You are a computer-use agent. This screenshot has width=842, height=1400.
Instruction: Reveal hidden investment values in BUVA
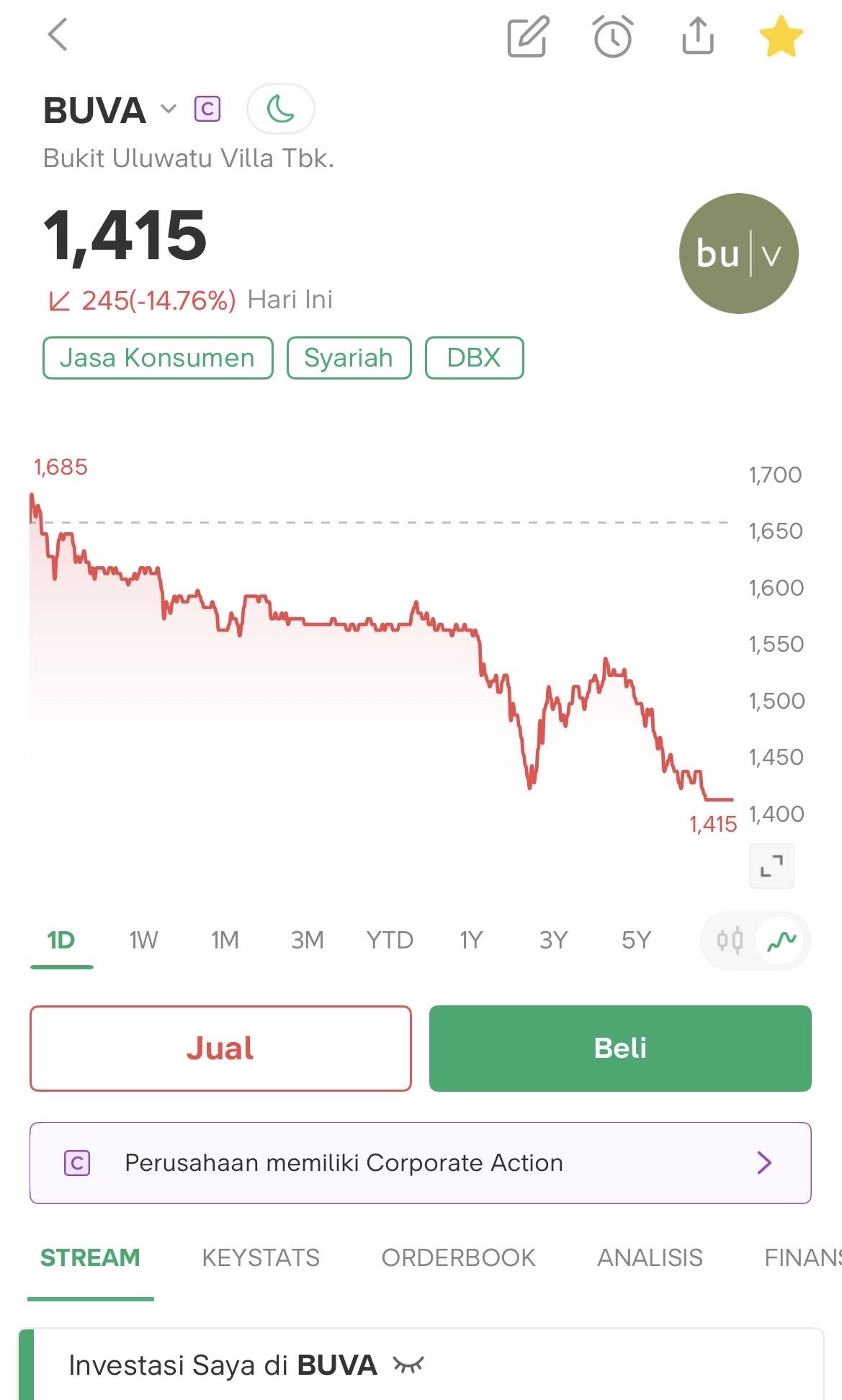click(408, 1365)
